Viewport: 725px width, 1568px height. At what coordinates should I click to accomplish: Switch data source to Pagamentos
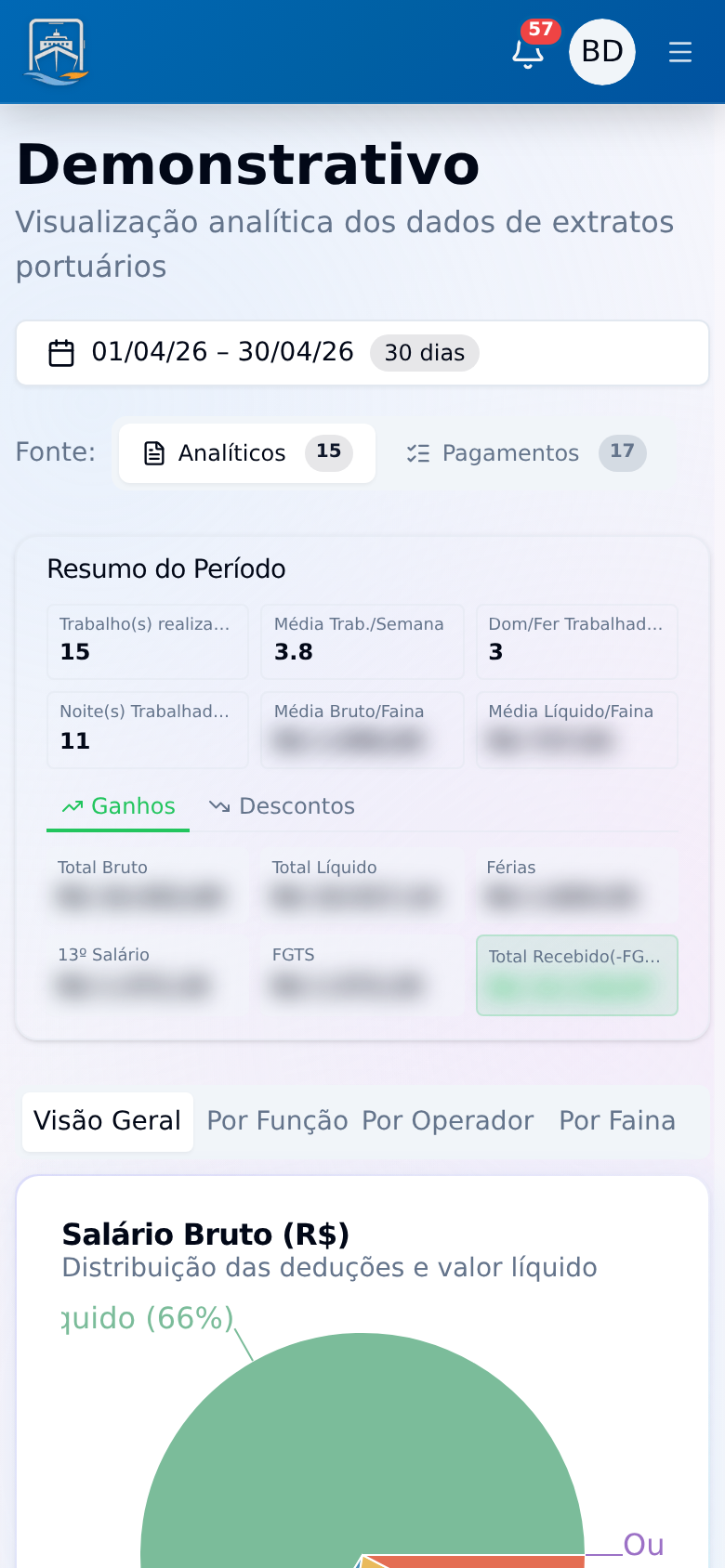pos(511,453)
